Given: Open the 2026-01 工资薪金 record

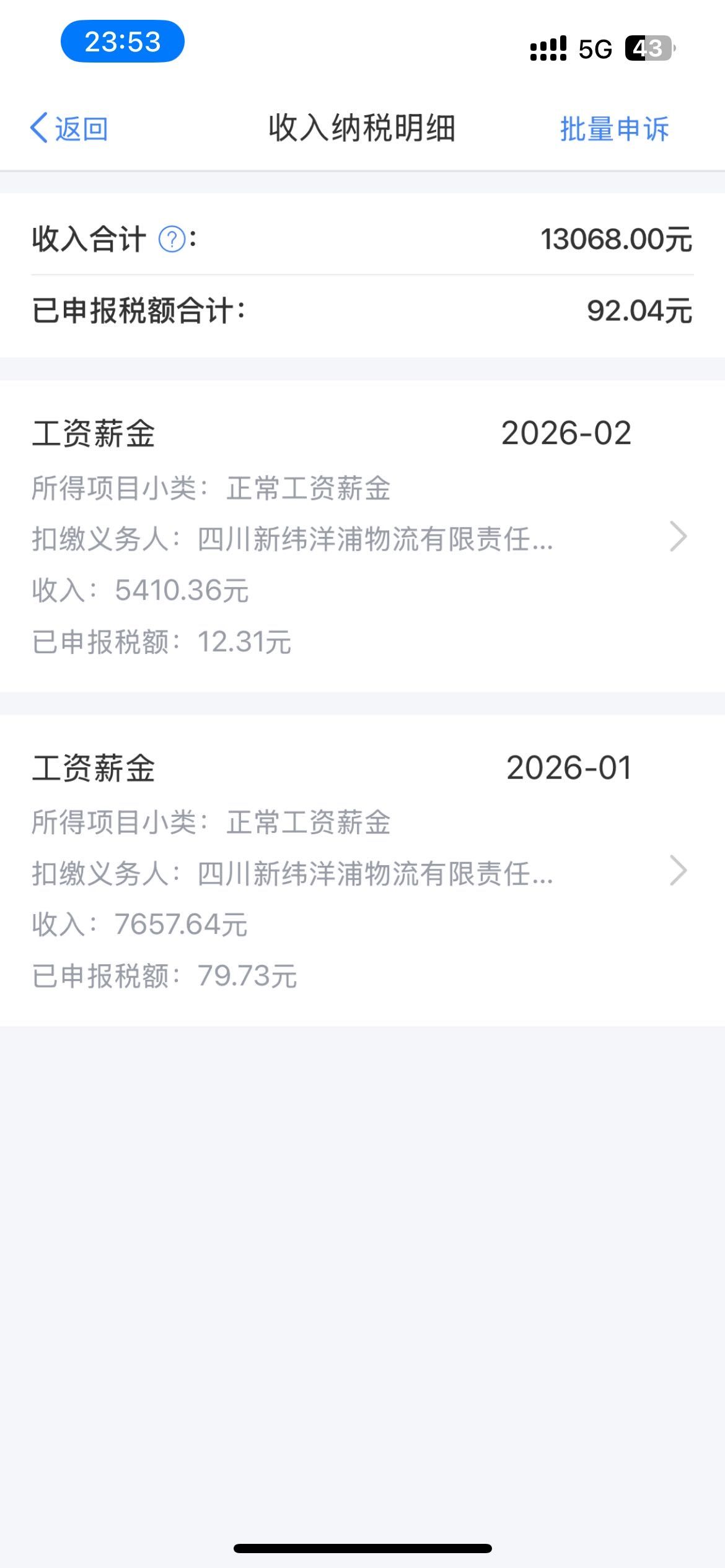Looking at the screenshot, I should point(362,871).
